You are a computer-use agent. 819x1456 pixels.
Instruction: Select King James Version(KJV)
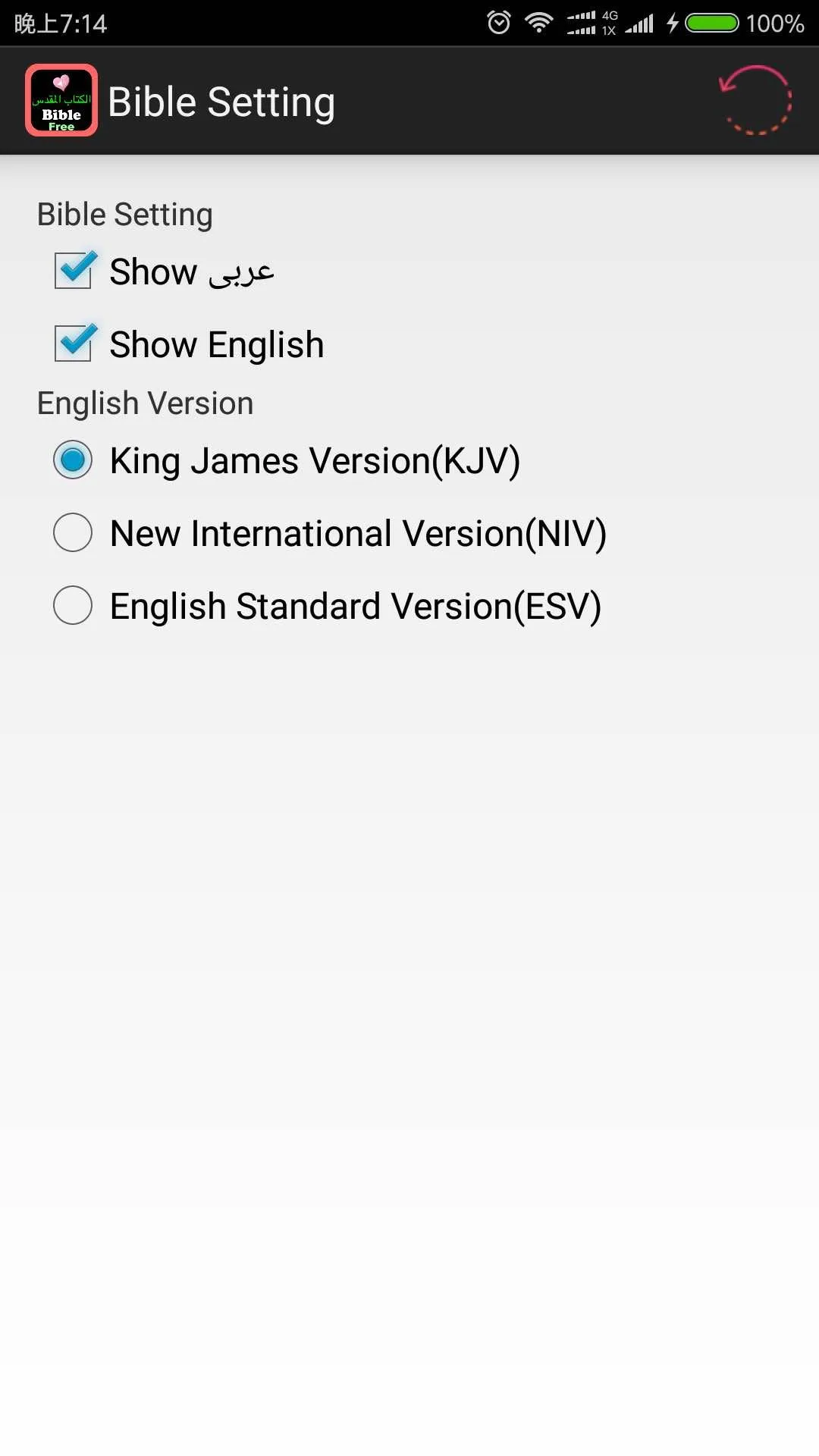click(73, 460)
